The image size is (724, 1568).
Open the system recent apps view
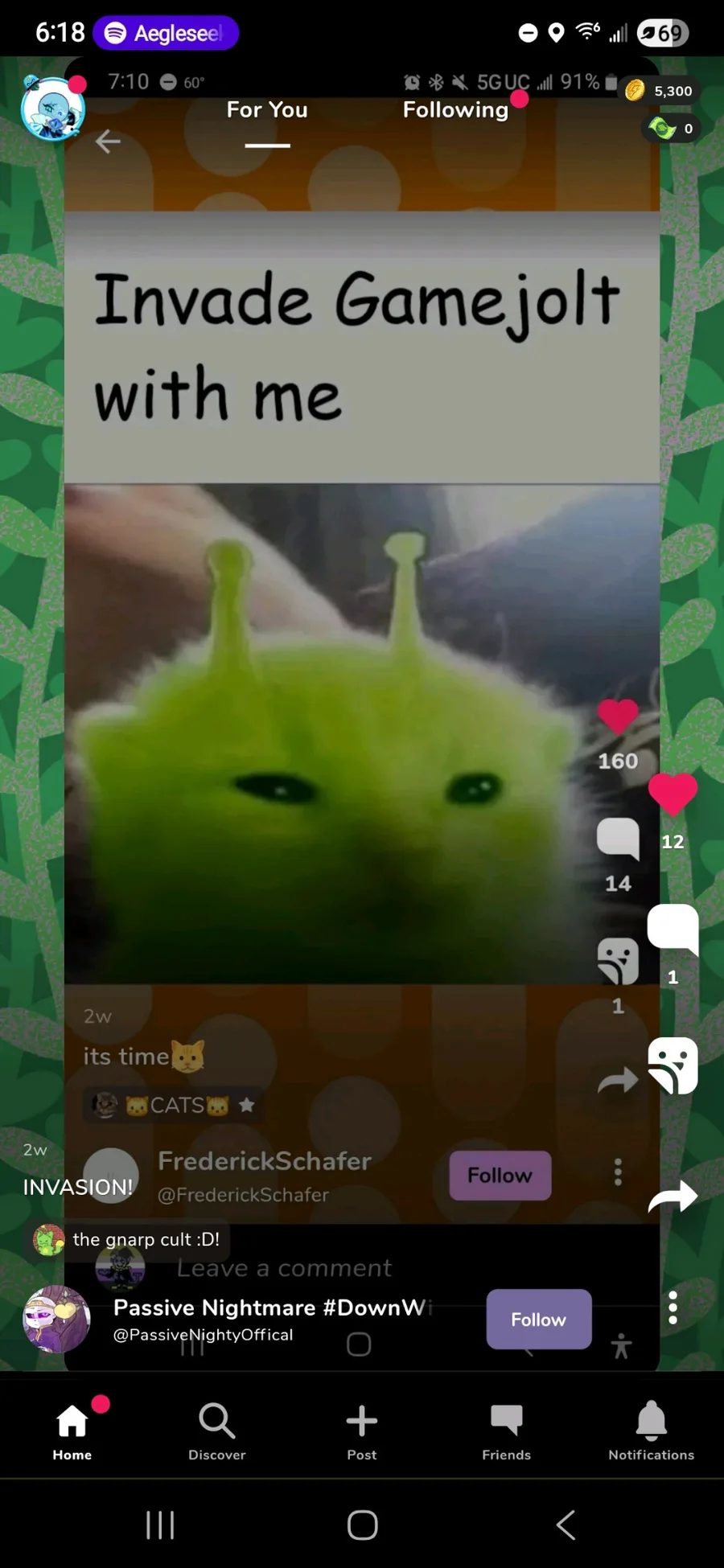(160, 1525)
